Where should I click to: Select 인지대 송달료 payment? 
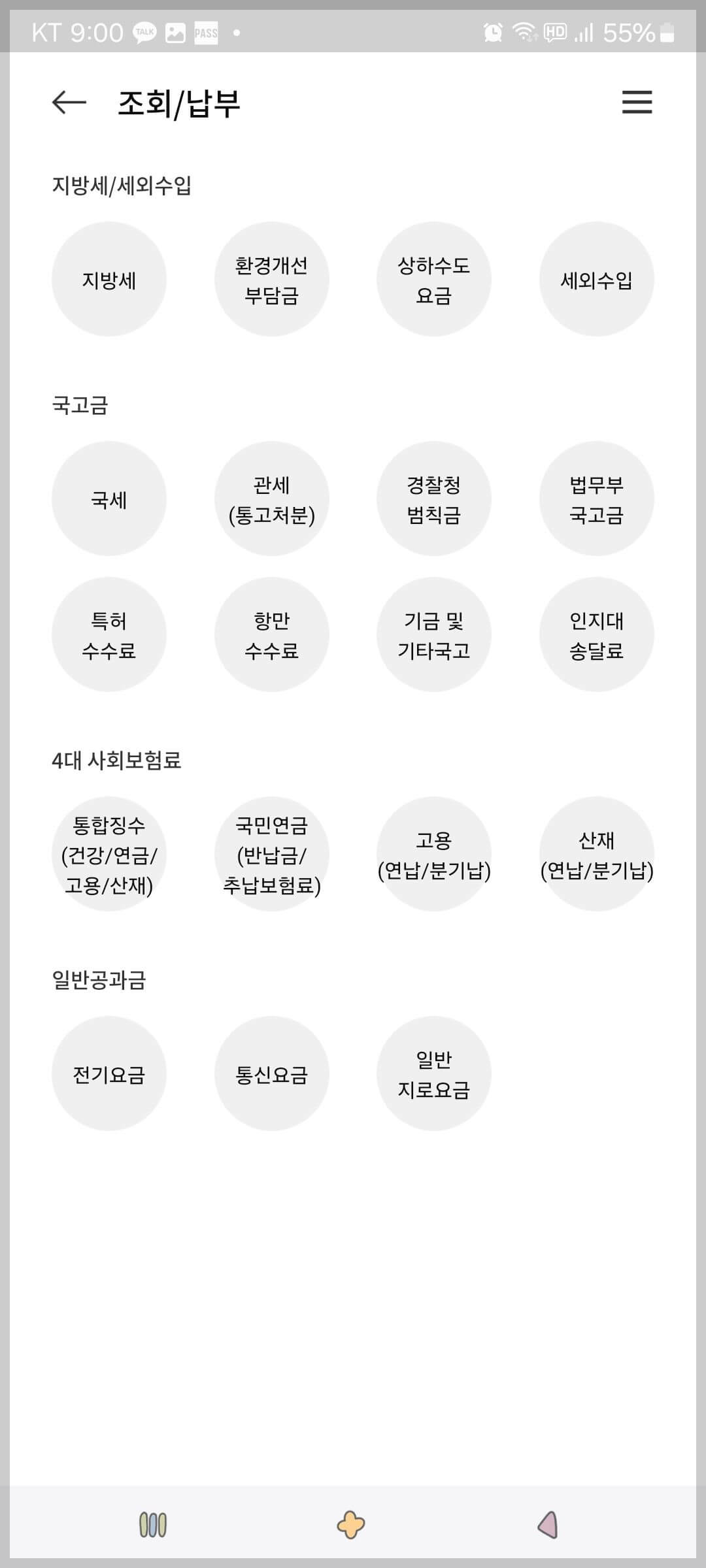click(596, 634)
